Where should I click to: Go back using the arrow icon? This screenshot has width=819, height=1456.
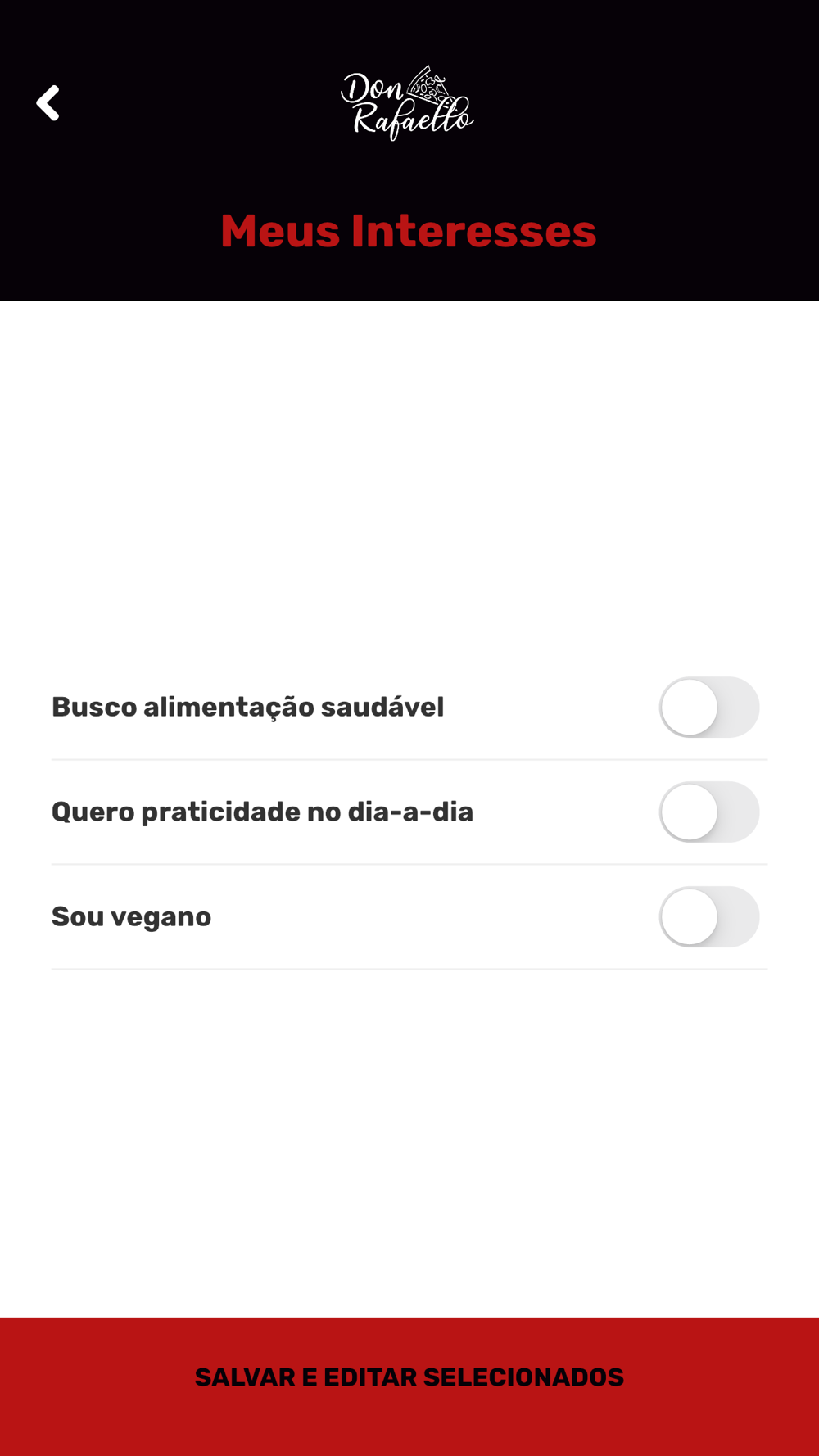[48, 103]
